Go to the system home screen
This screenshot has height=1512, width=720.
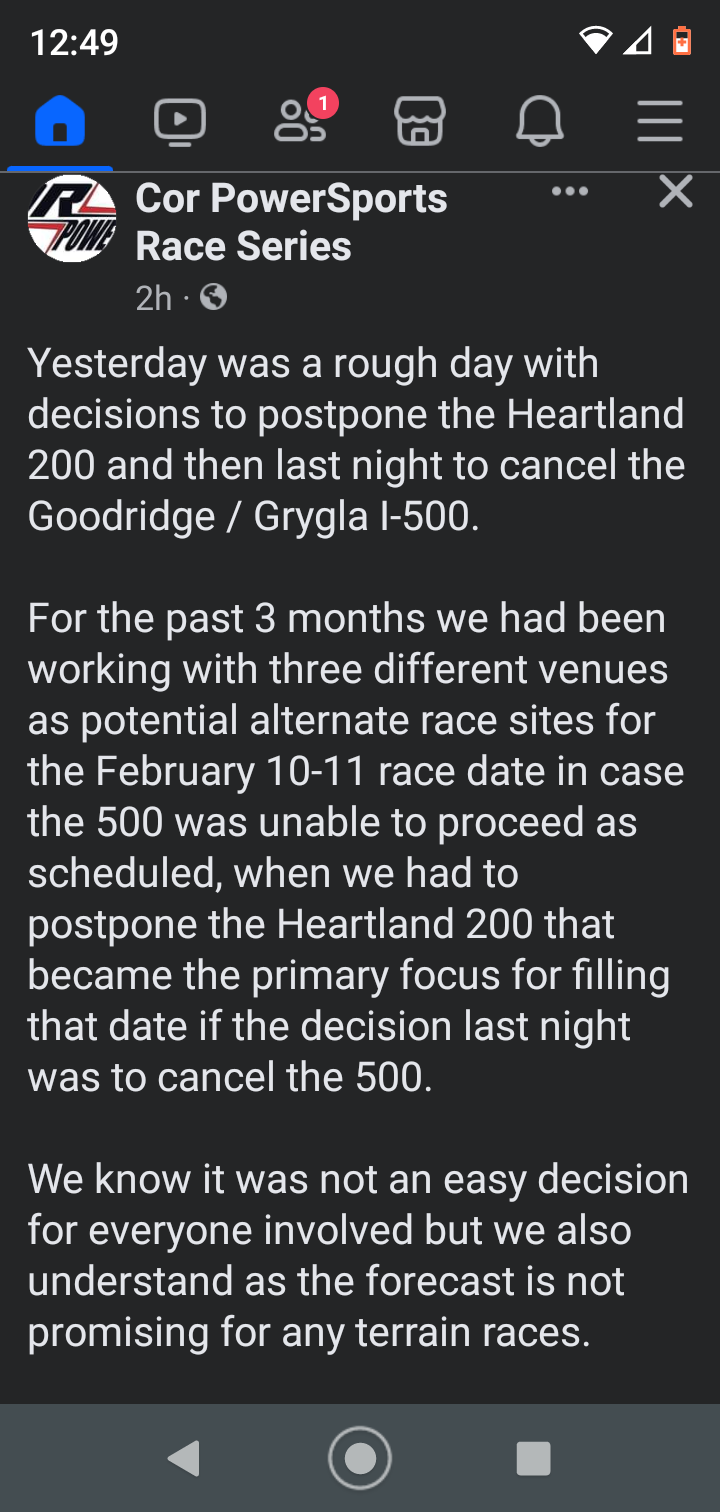[x=360, y=1458]
